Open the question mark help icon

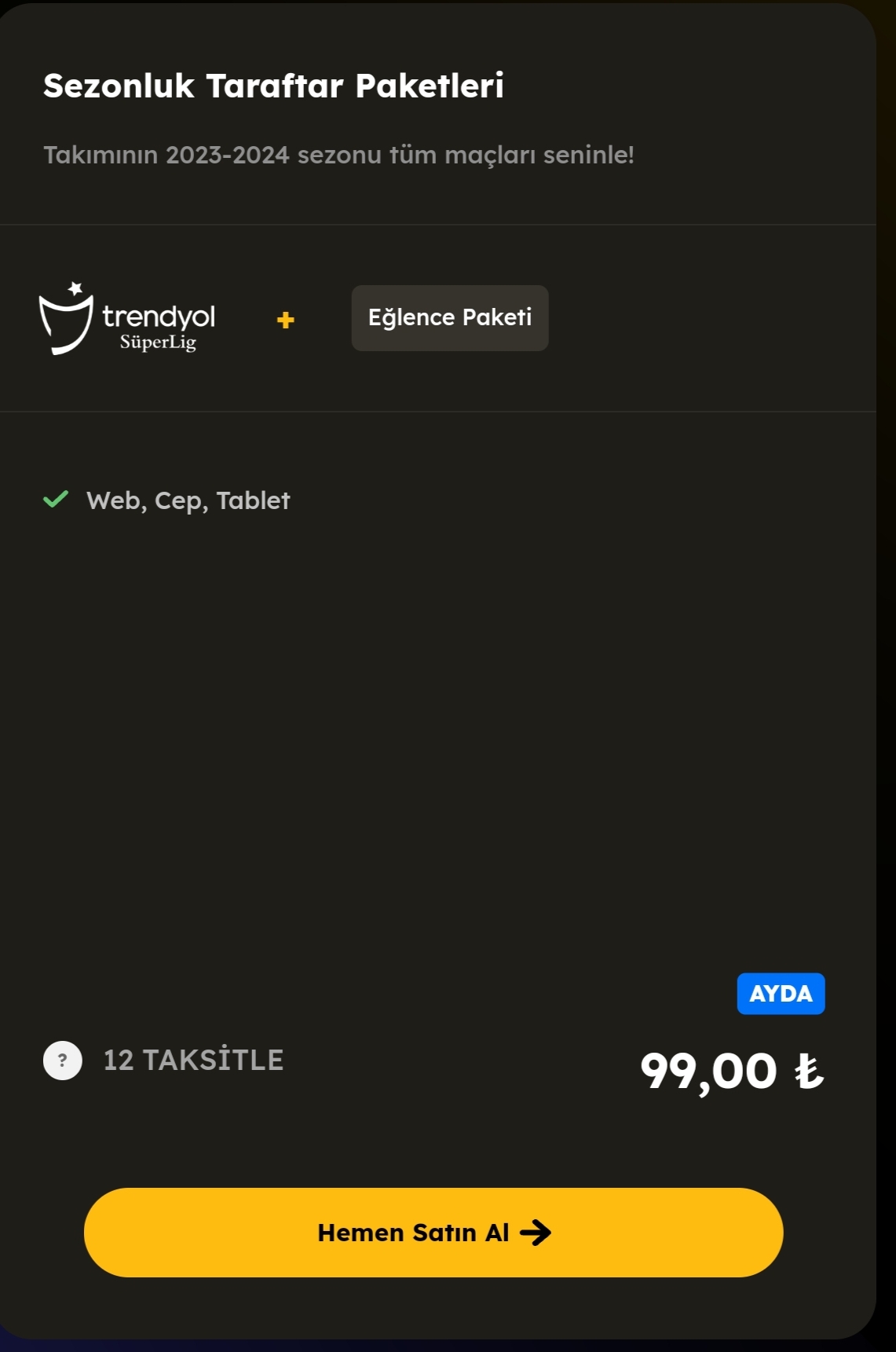coord(63,1060)
